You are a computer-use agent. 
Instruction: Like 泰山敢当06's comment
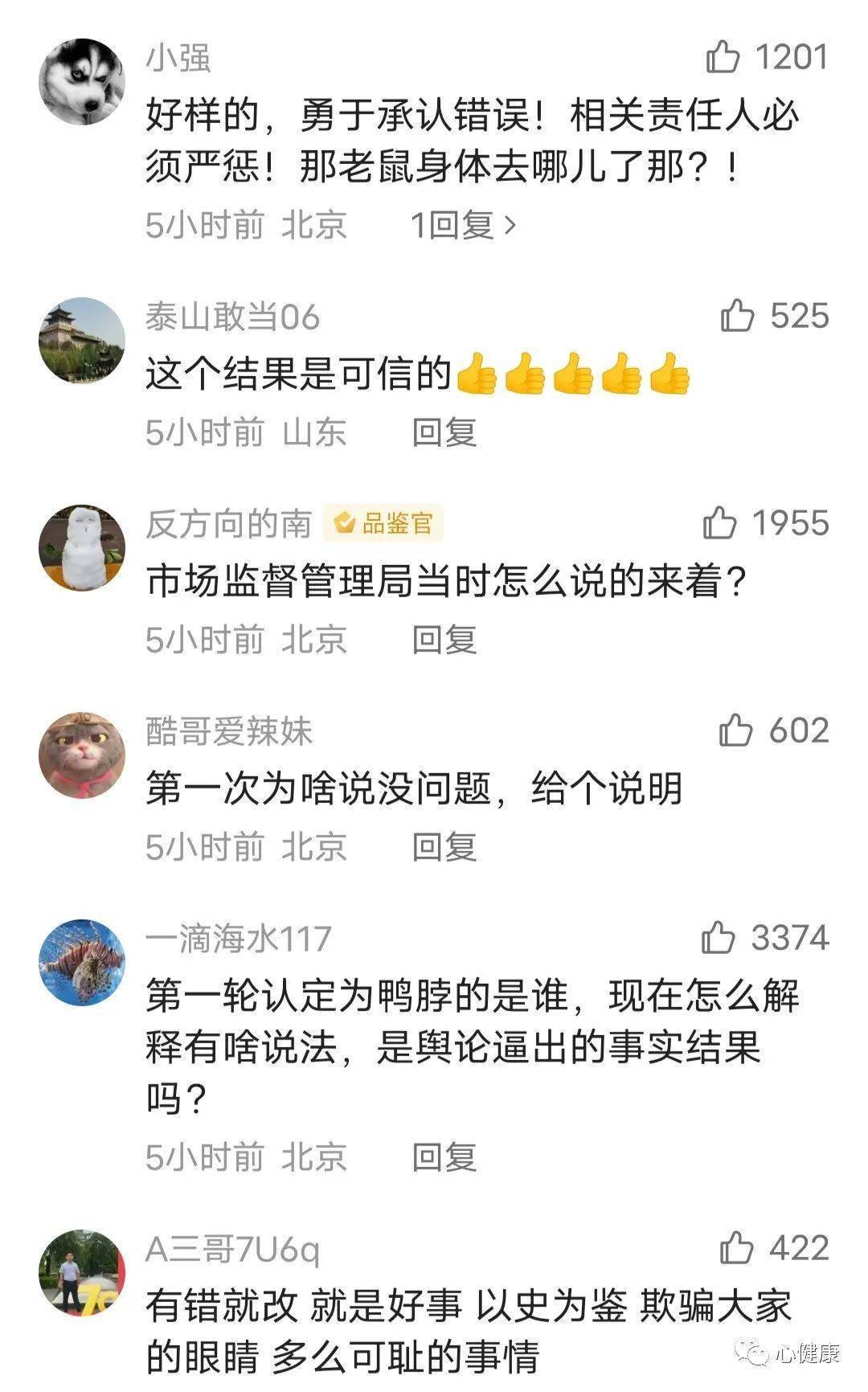[x=737, y=316]
